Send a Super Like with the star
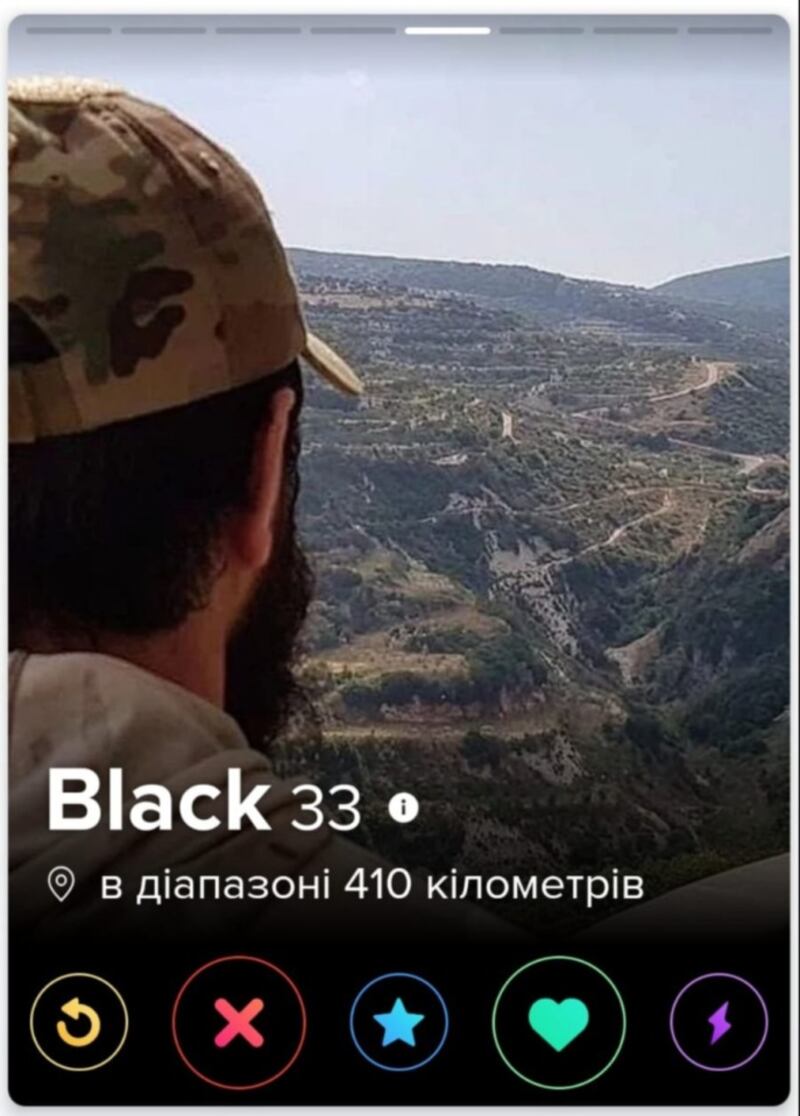 (399, 1022)
